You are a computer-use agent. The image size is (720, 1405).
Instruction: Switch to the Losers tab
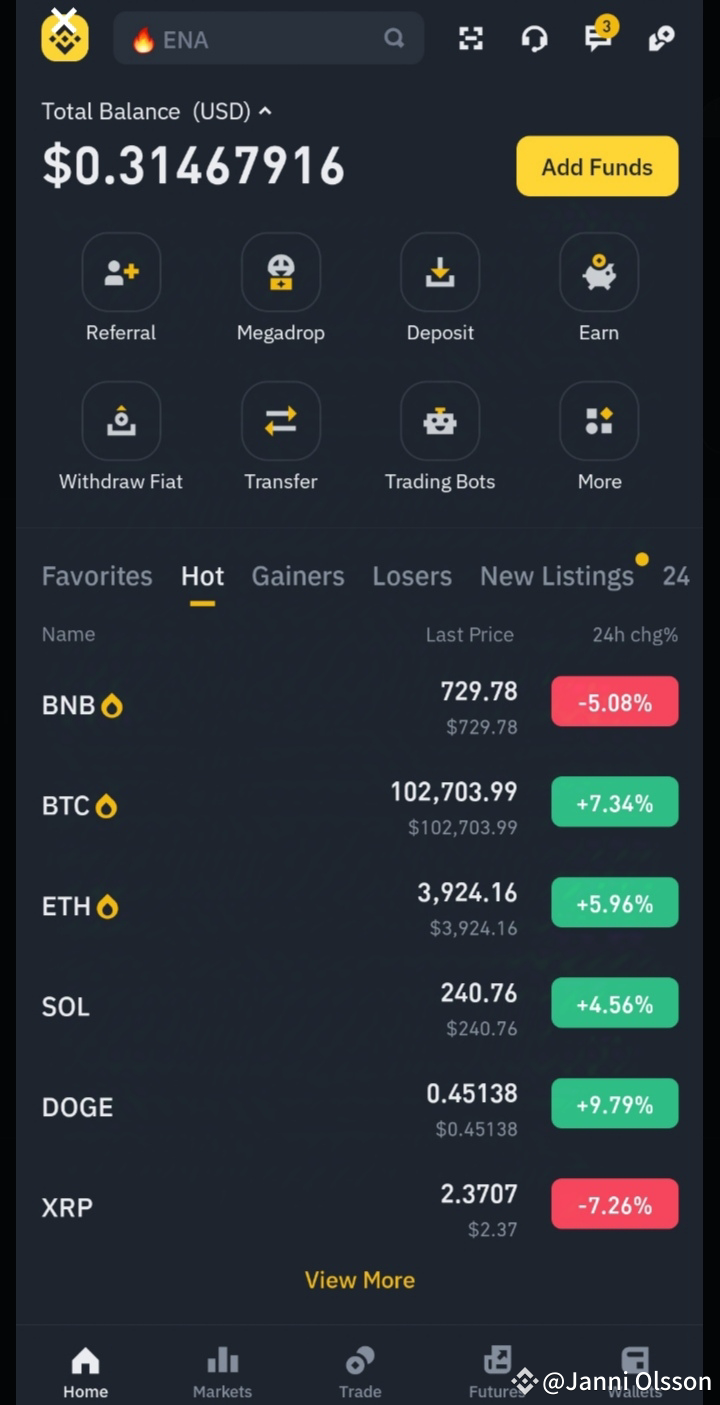pos(411,576)
